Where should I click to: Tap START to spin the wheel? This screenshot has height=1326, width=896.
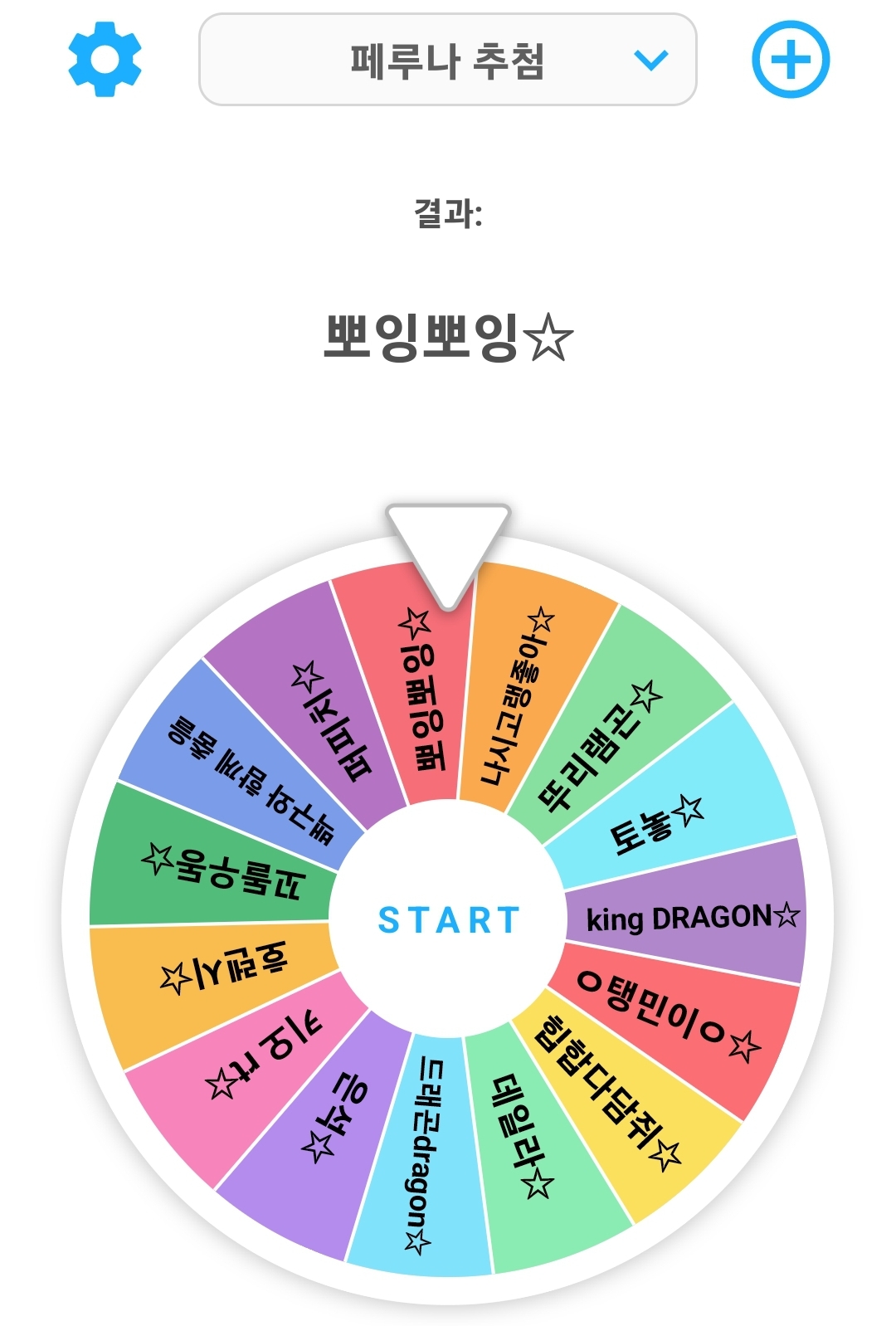coord(448,920)
